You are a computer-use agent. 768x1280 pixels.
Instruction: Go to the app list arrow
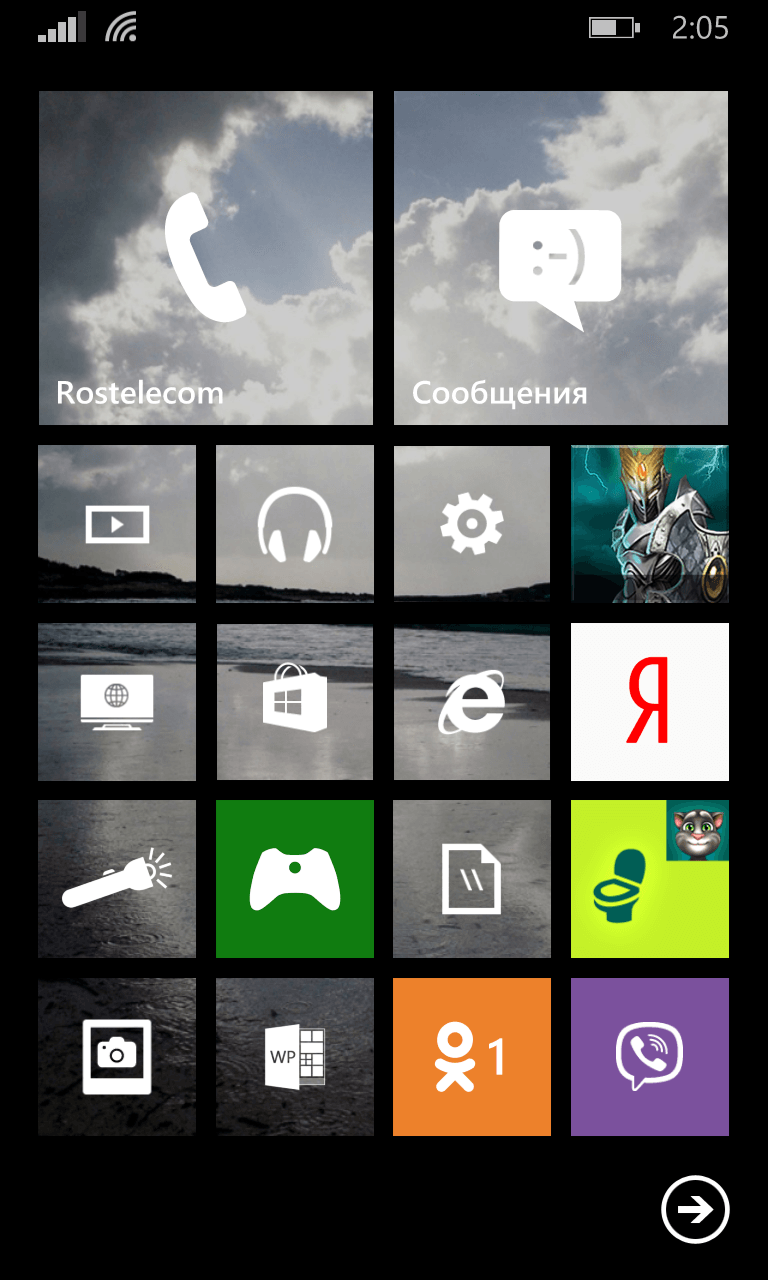[695, 1210]
